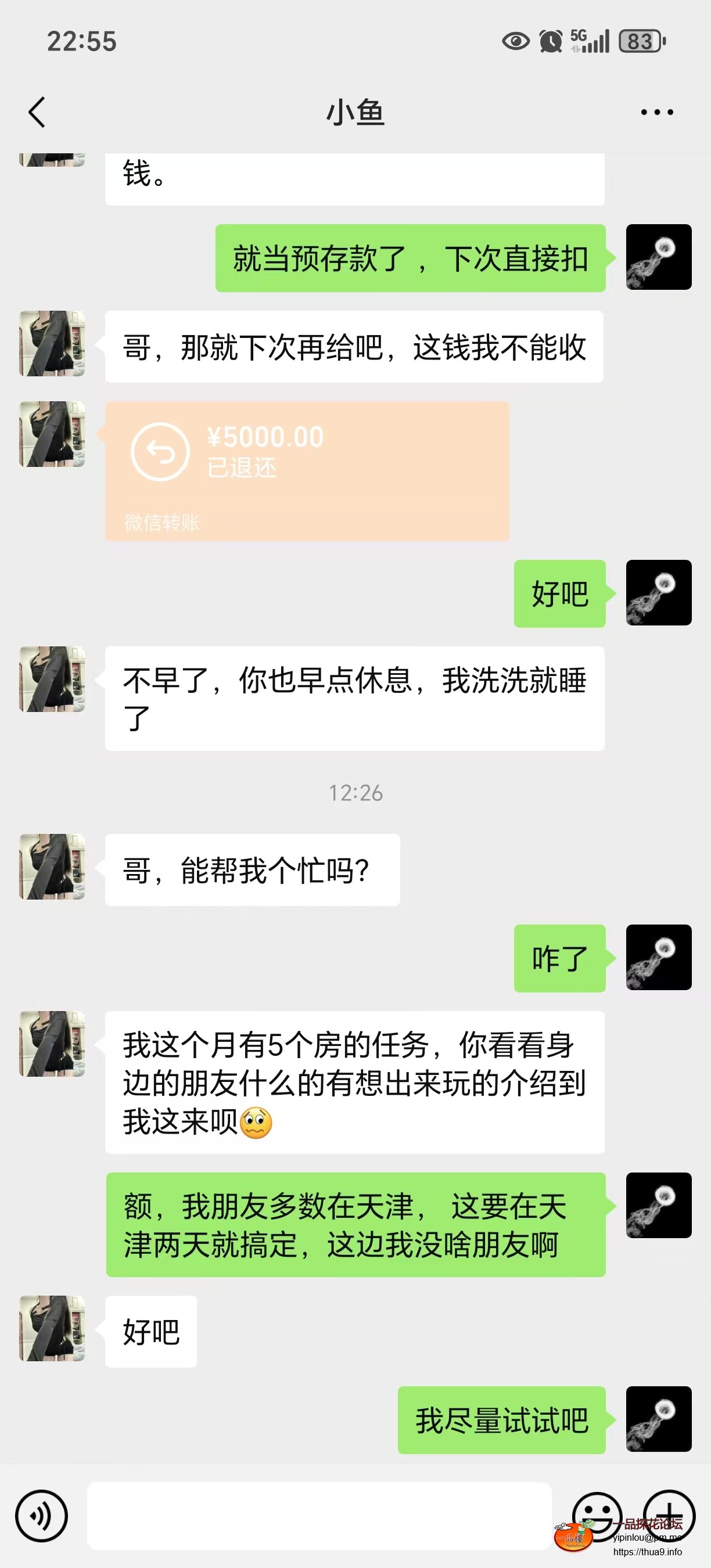The height and width of the screenshot is (1568, 711).
Task: Switch to voice message input
Action: point(41,1515)
